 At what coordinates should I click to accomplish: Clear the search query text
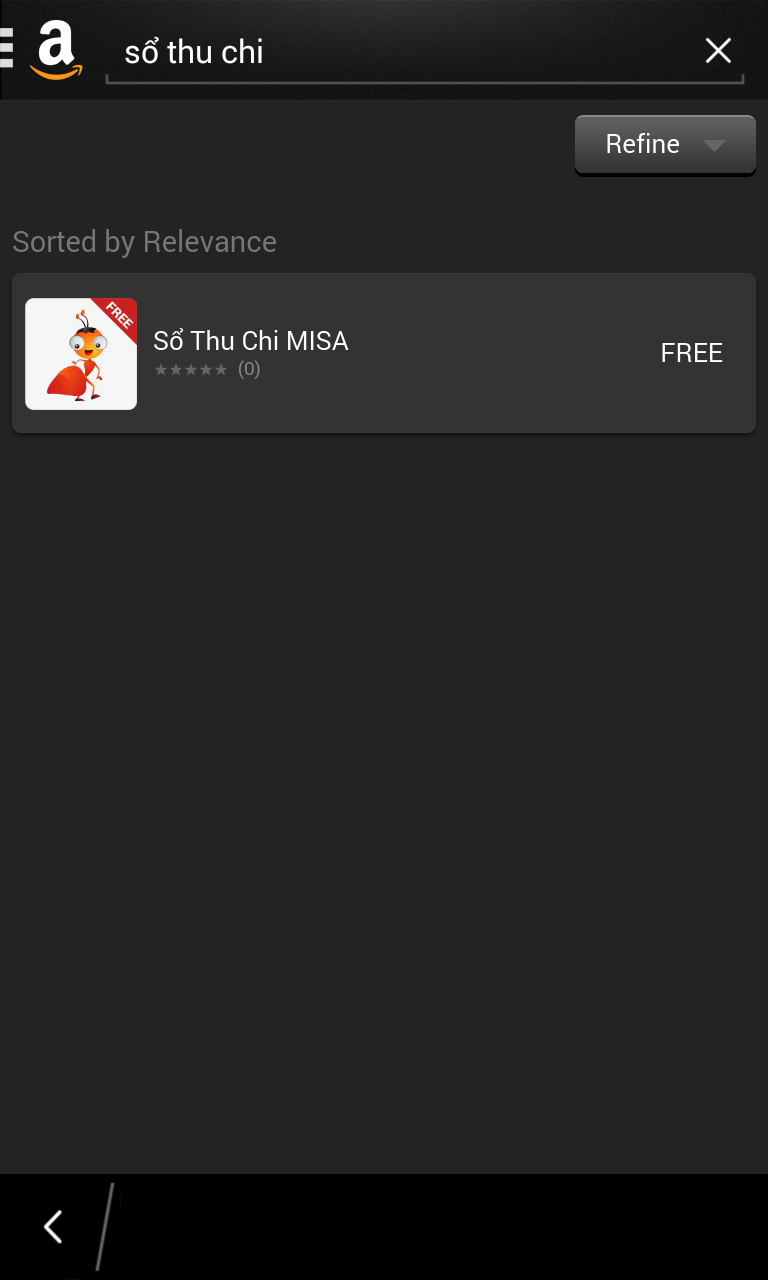click(718, 51)
